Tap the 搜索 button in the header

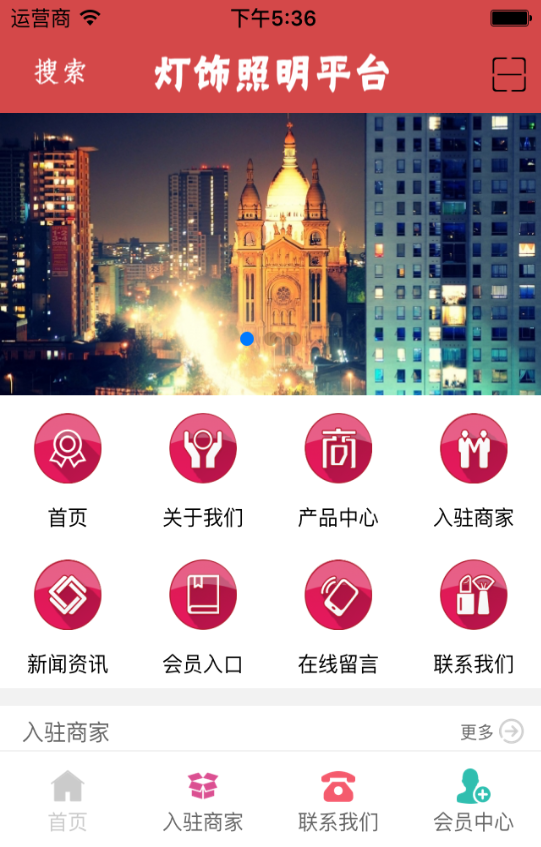(x=60, y=72)
